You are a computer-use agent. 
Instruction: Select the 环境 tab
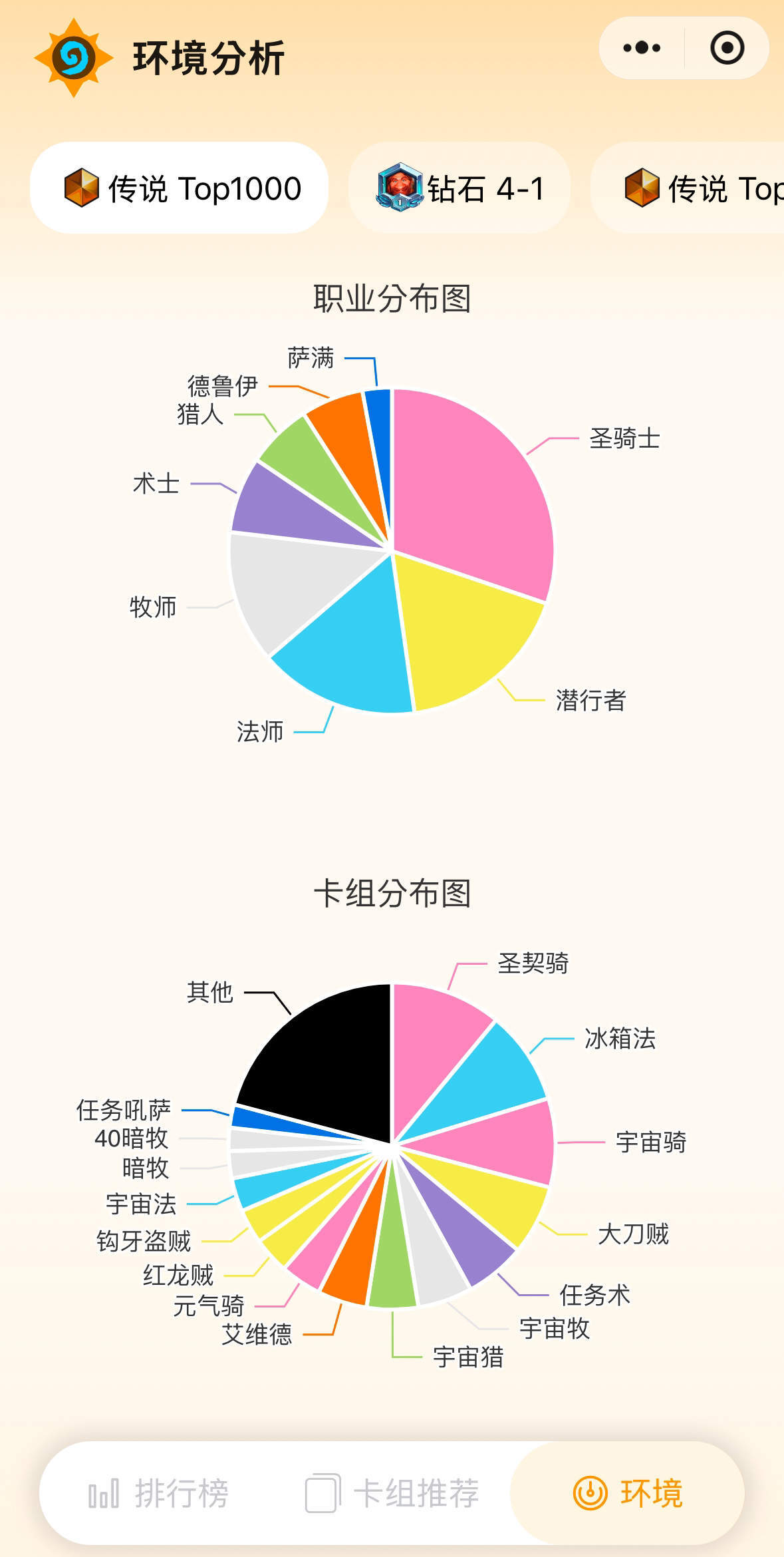[x=627, y=1494]
